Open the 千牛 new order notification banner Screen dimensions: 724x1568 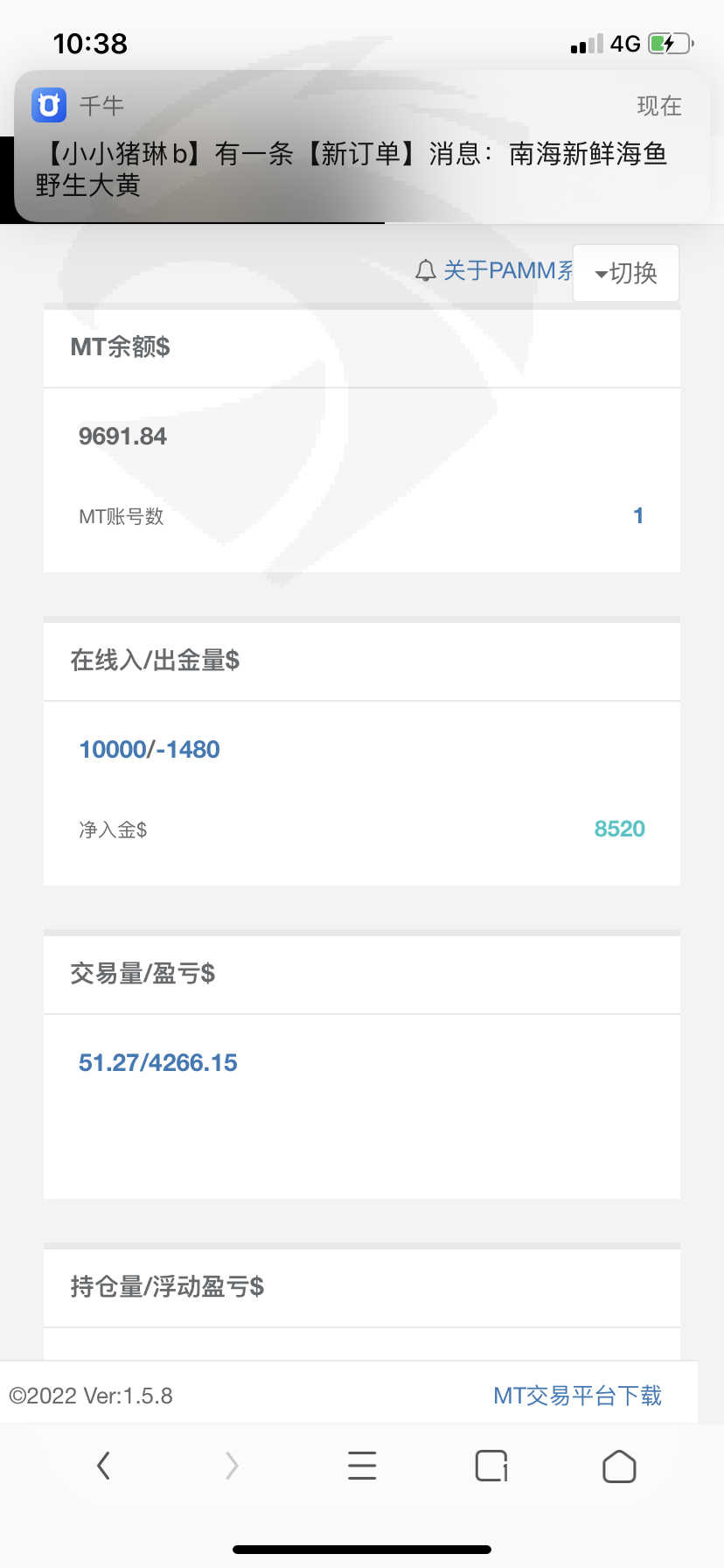pyautogui.click(x=362, y=147)
